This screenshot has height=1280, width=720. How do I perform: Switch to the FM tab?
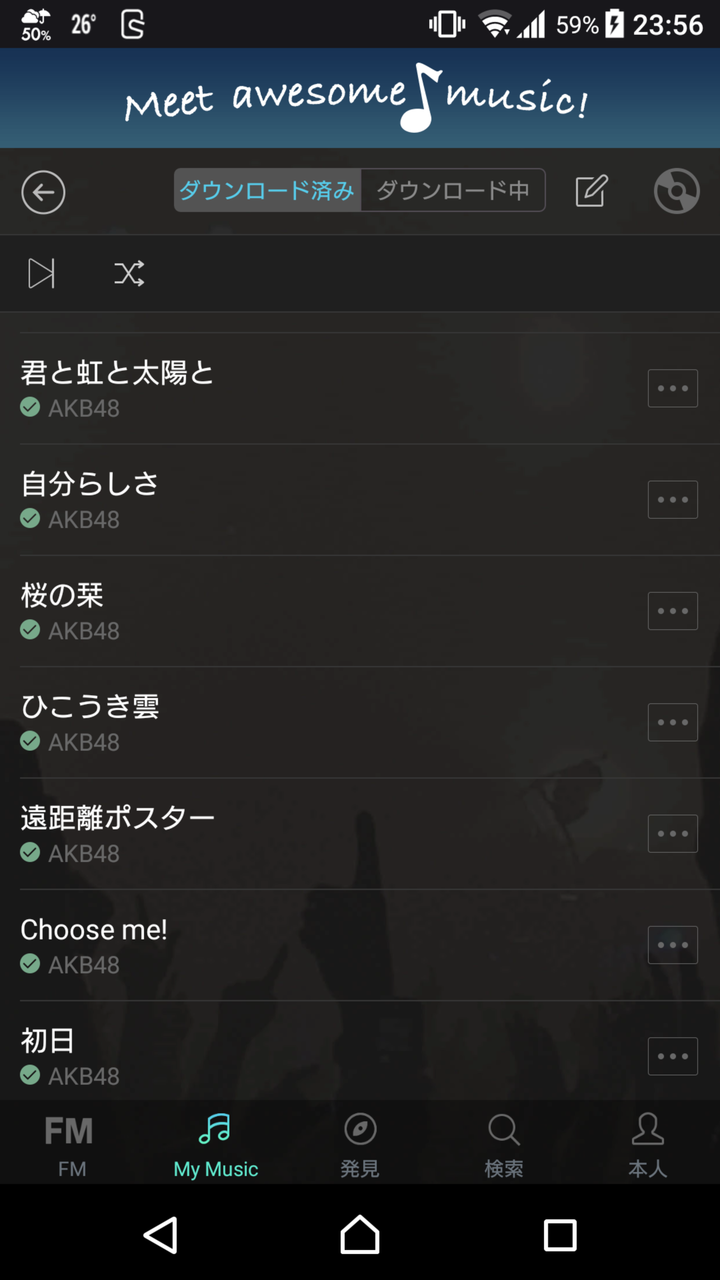[x=70, y=1145]
